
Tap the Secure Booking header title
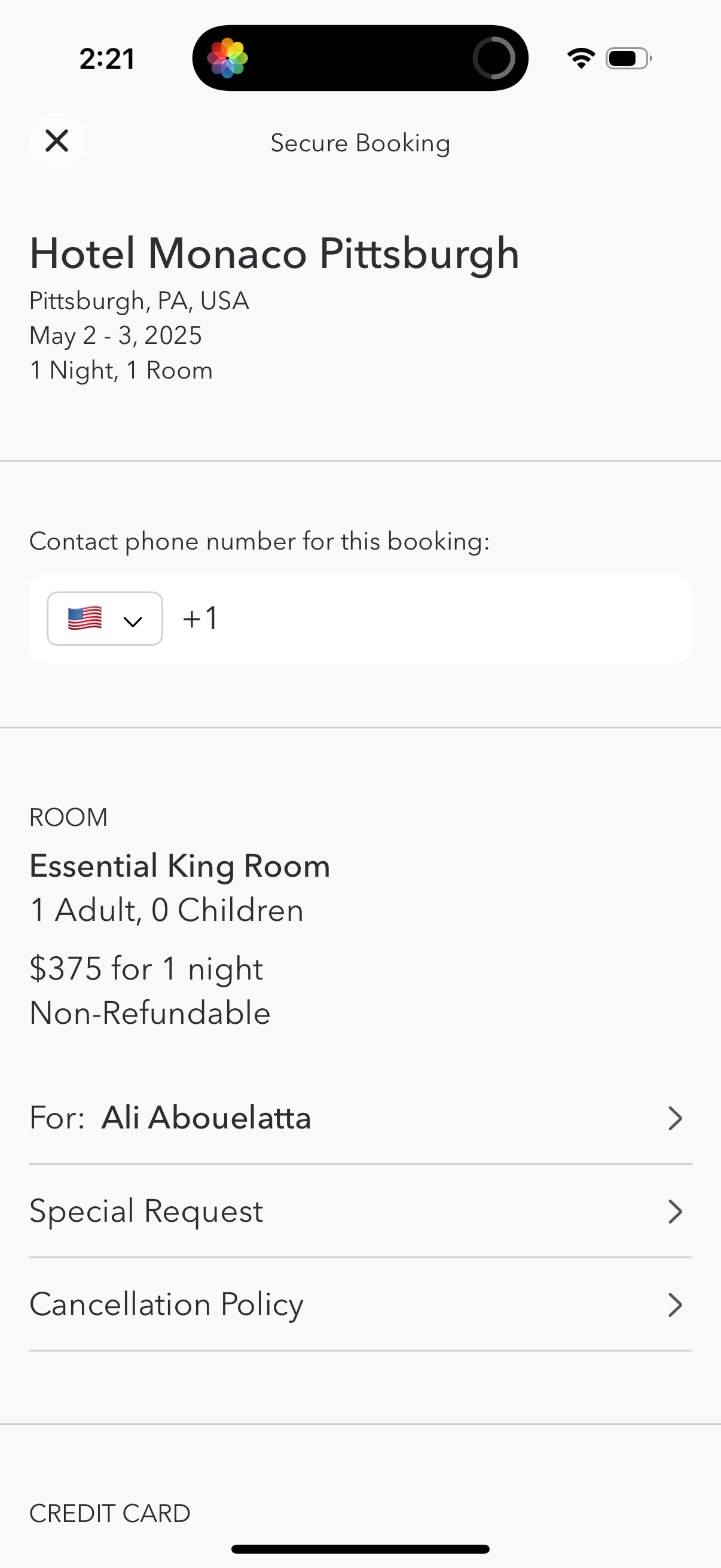[x=360, y=142]
